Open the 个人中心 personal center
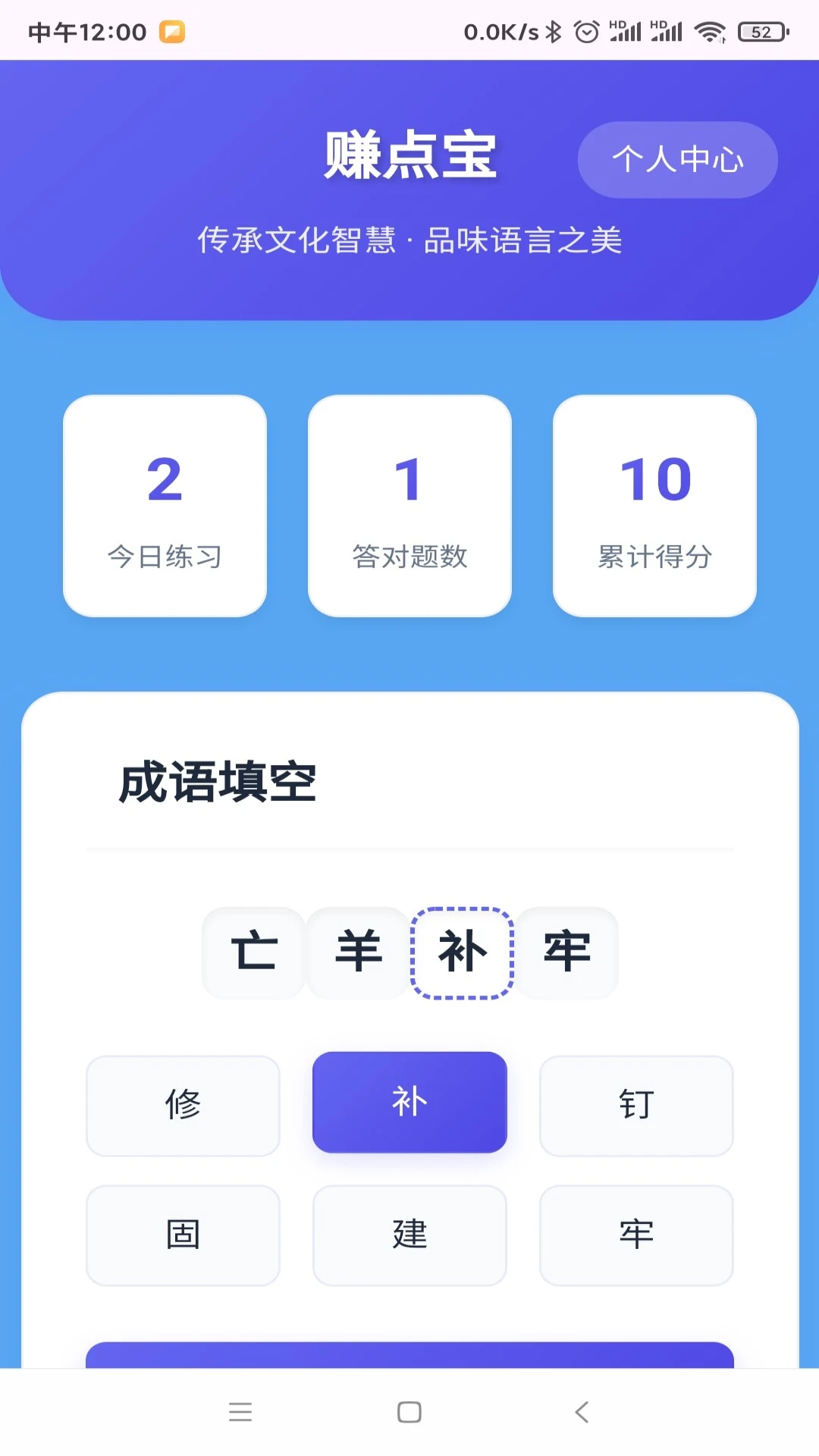The image size is (819, 1456). [677, 159]
